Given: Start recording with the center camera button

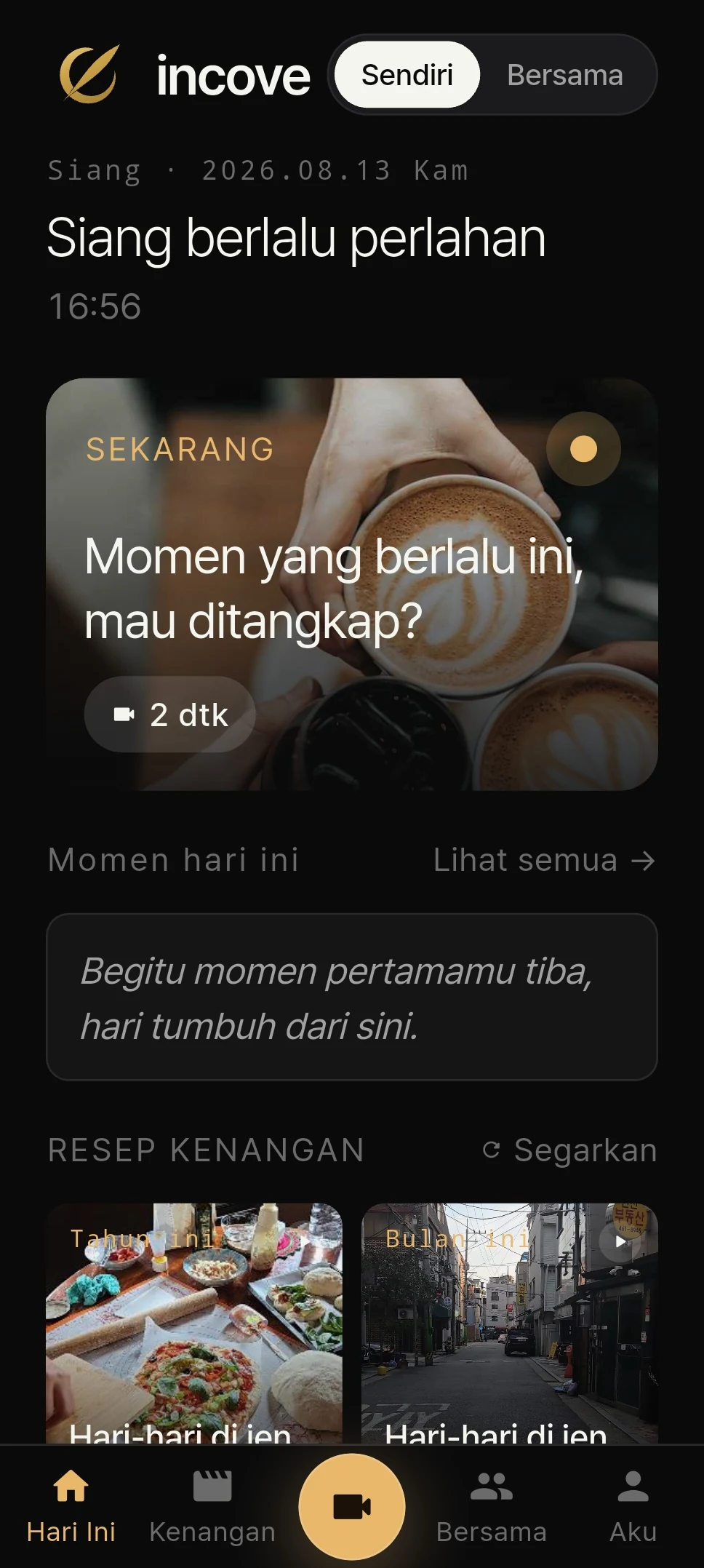Looking at the screenshot, I should 352,1506.
